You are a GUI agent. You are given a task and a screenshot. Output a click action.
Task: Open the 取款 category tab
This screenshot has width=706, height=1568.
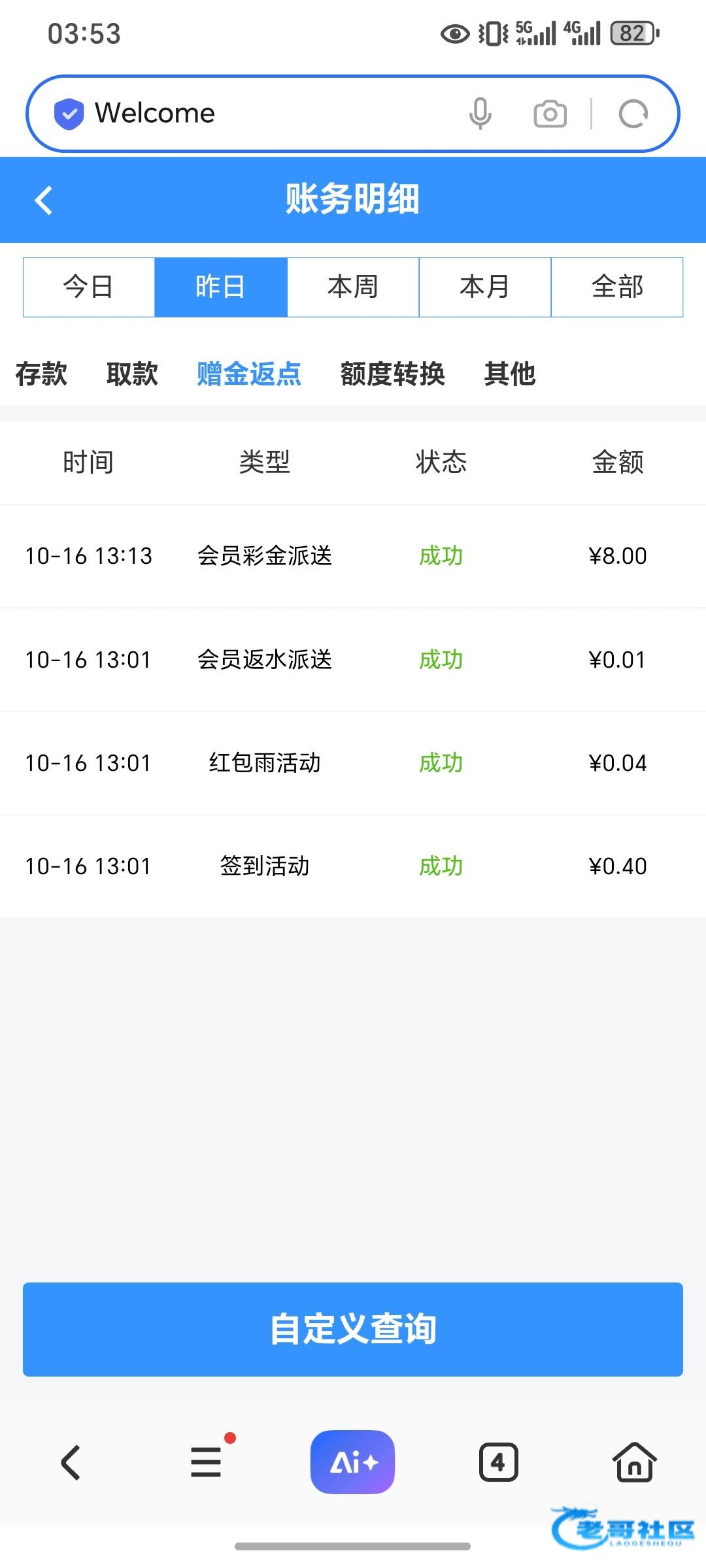coord(132,374)
